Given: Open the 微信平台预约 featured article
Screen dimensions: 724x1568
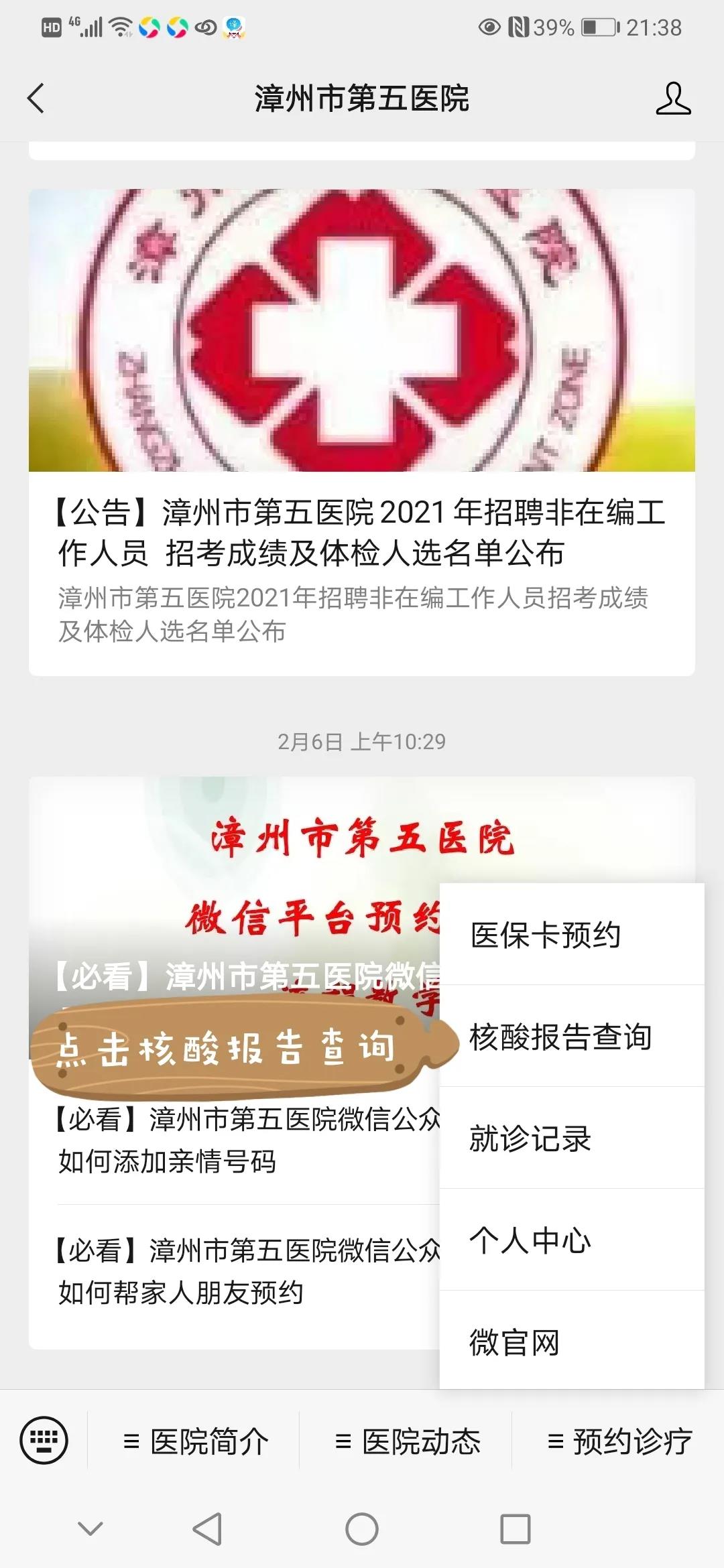Looking at the screenshot, I should tap(235, 871).
